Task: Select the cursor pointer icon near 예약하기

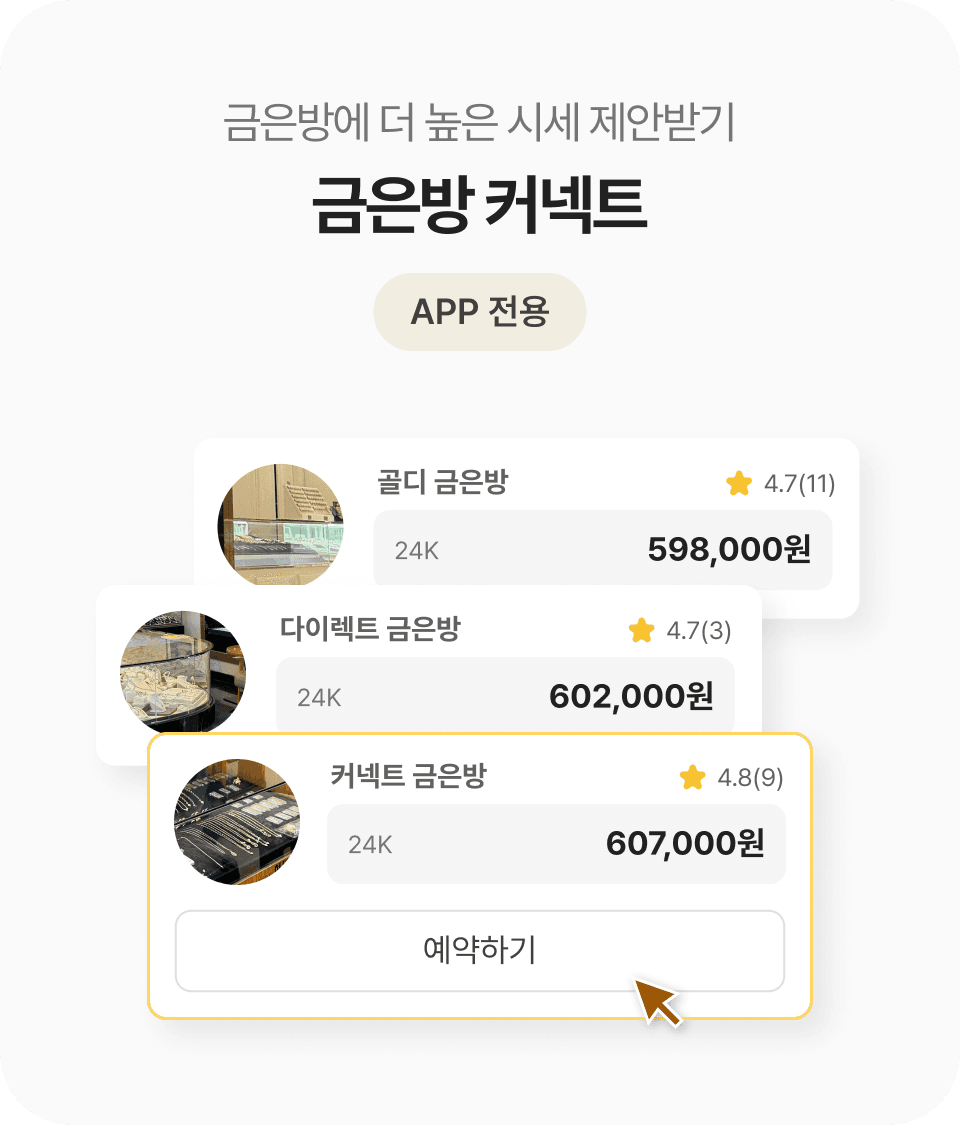Action: tap(655, 1000)
